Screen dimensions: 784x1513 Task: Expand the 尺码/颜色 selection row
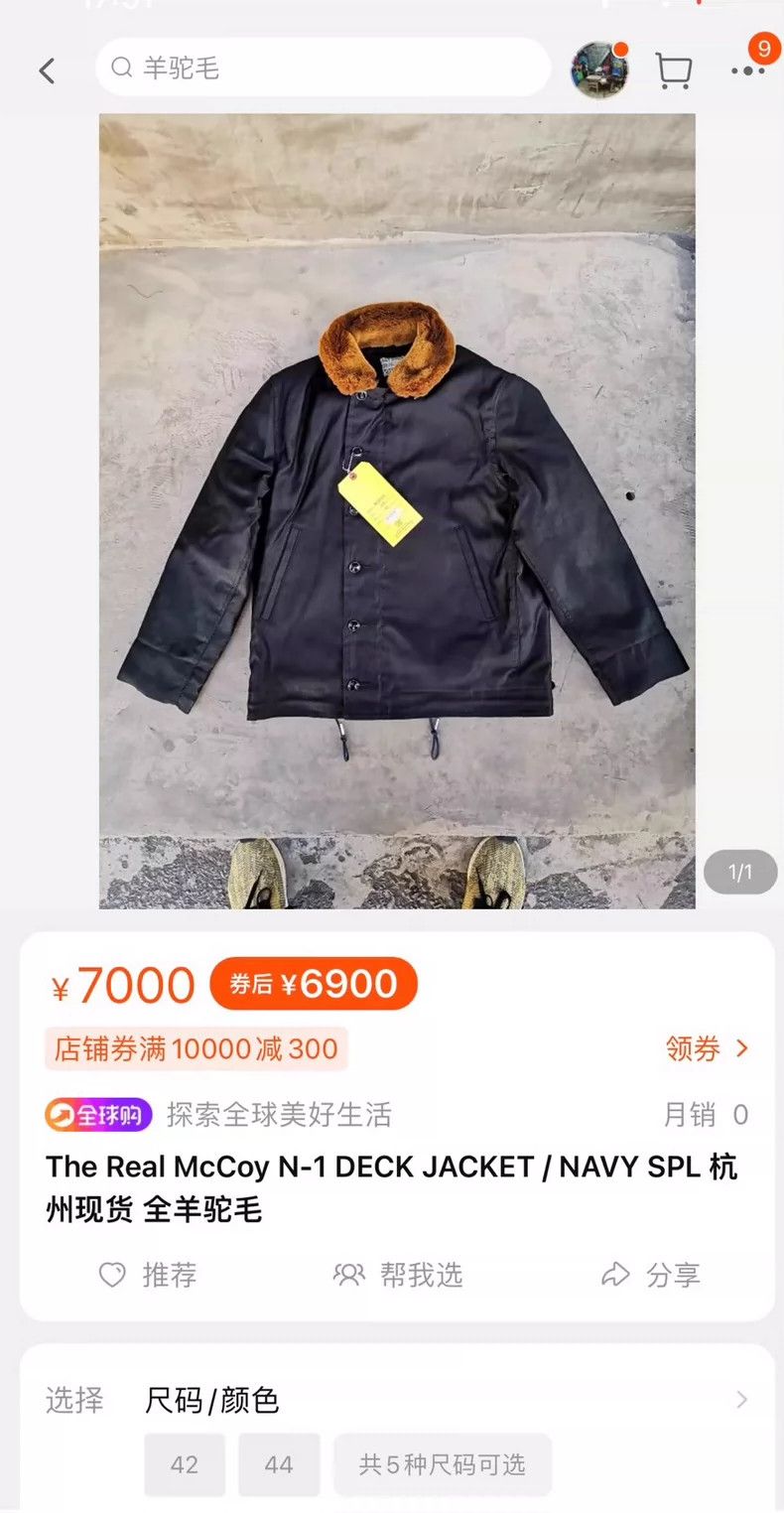[397, 1401]
